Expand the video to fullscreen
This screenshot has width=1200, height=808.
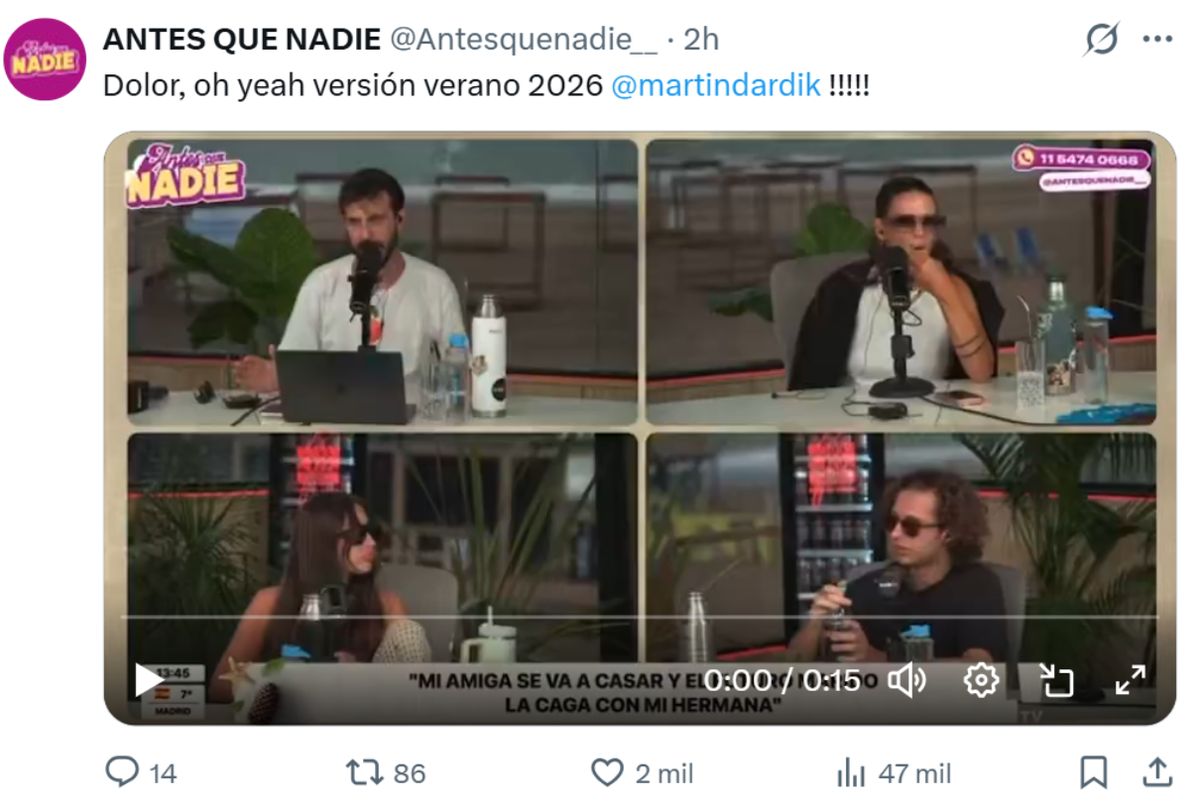click(x=1130, y=681)
